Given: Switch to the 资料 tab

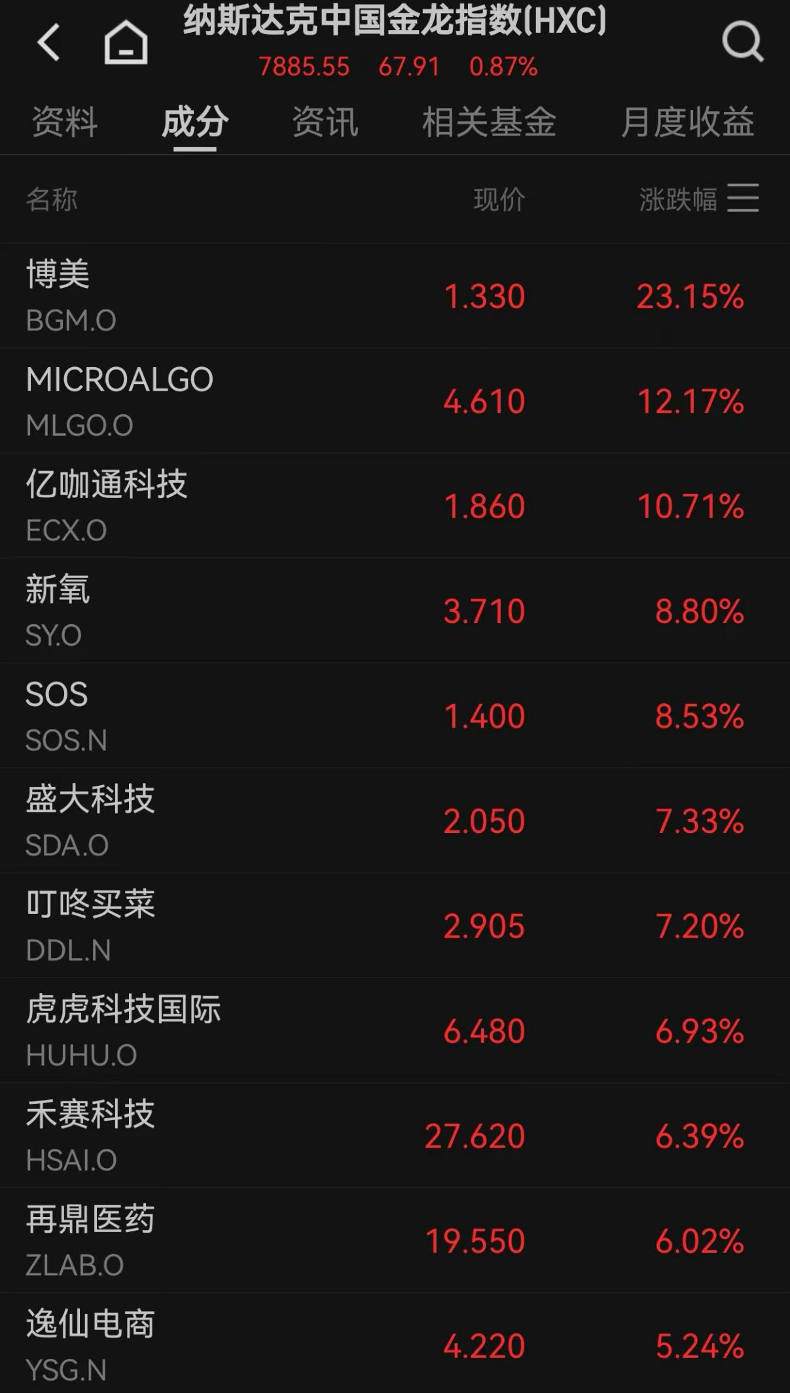Looking at the screenshot, I should coord(65,123).
